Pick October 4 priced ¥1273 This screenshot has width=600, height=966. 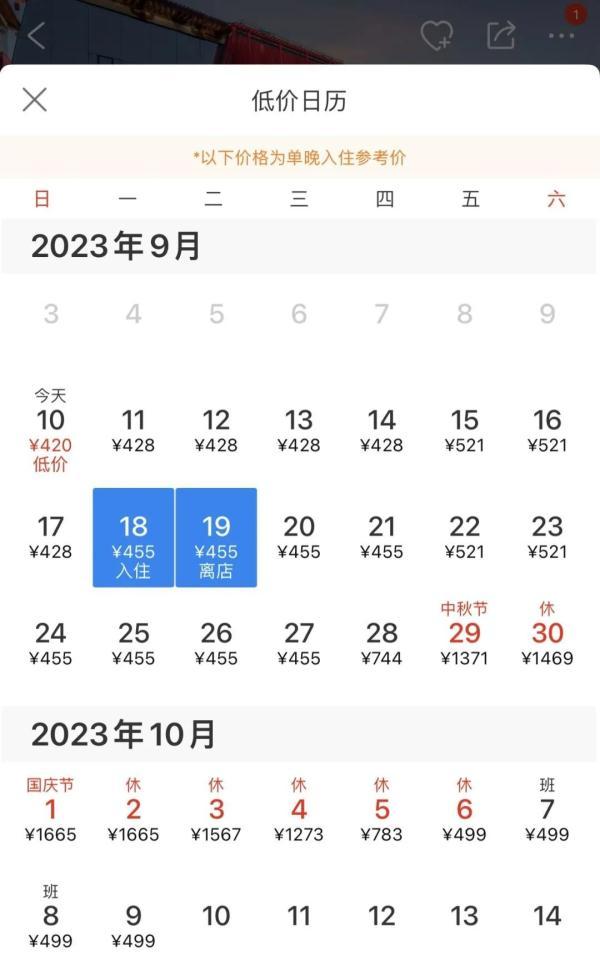pyautogui.click(x=299, y=813)
